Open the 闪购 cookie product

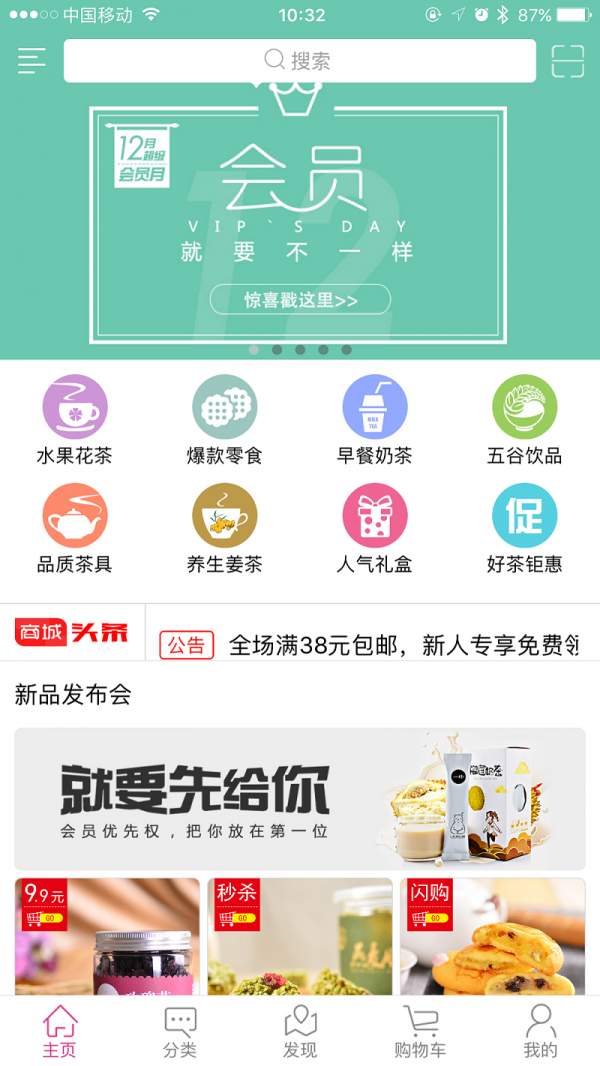point(492,937)
